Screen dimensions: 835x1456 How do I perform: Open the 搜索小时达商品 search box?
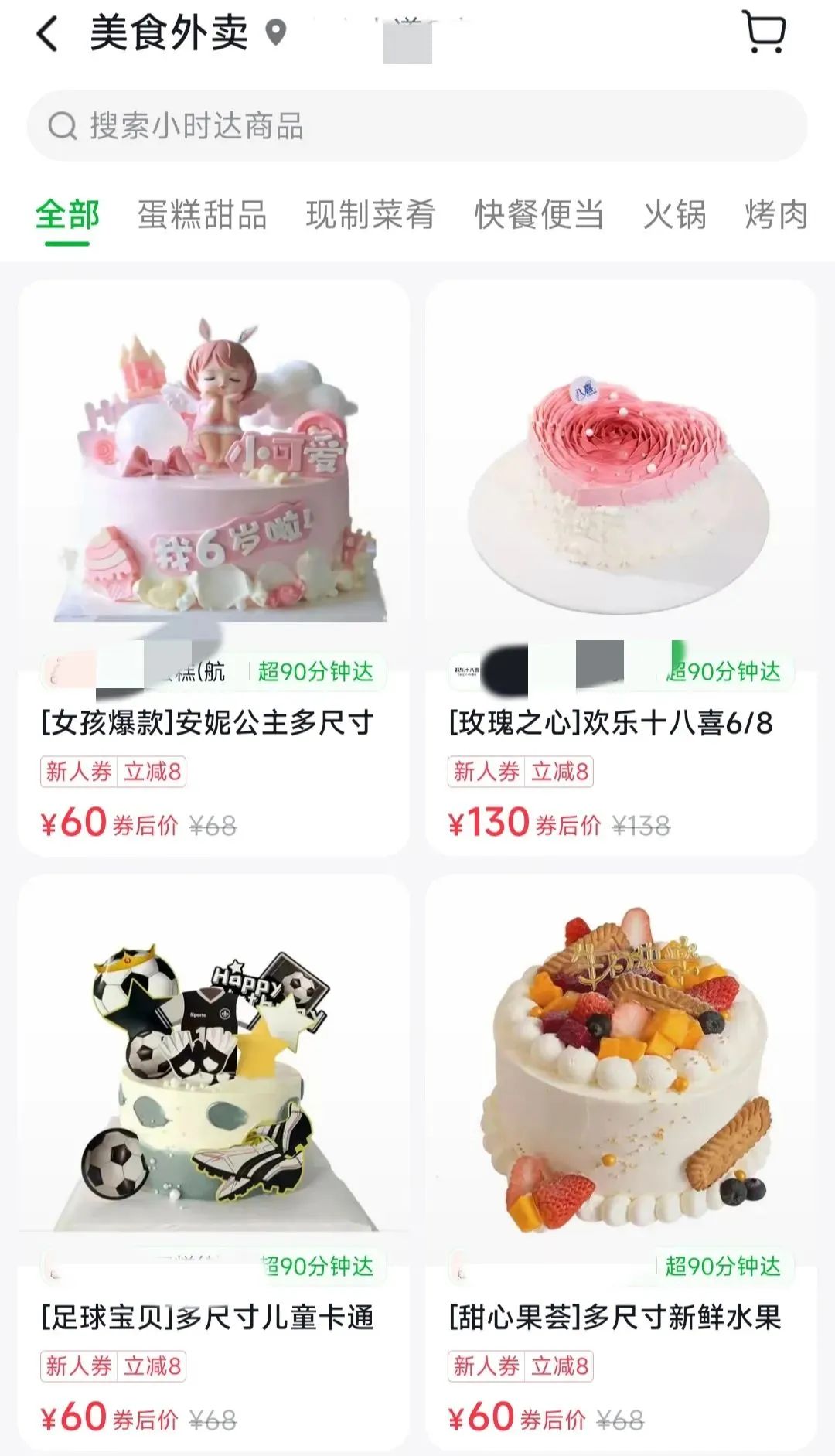point(417,126)
